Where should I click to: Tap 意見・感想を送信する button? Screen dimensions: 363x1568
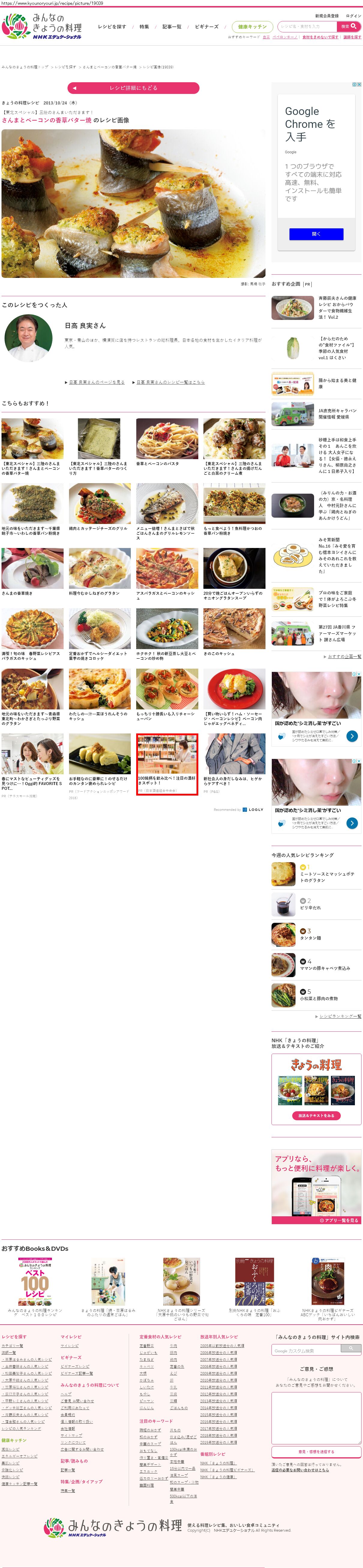pyautogui.click(x=316, y=1452)
